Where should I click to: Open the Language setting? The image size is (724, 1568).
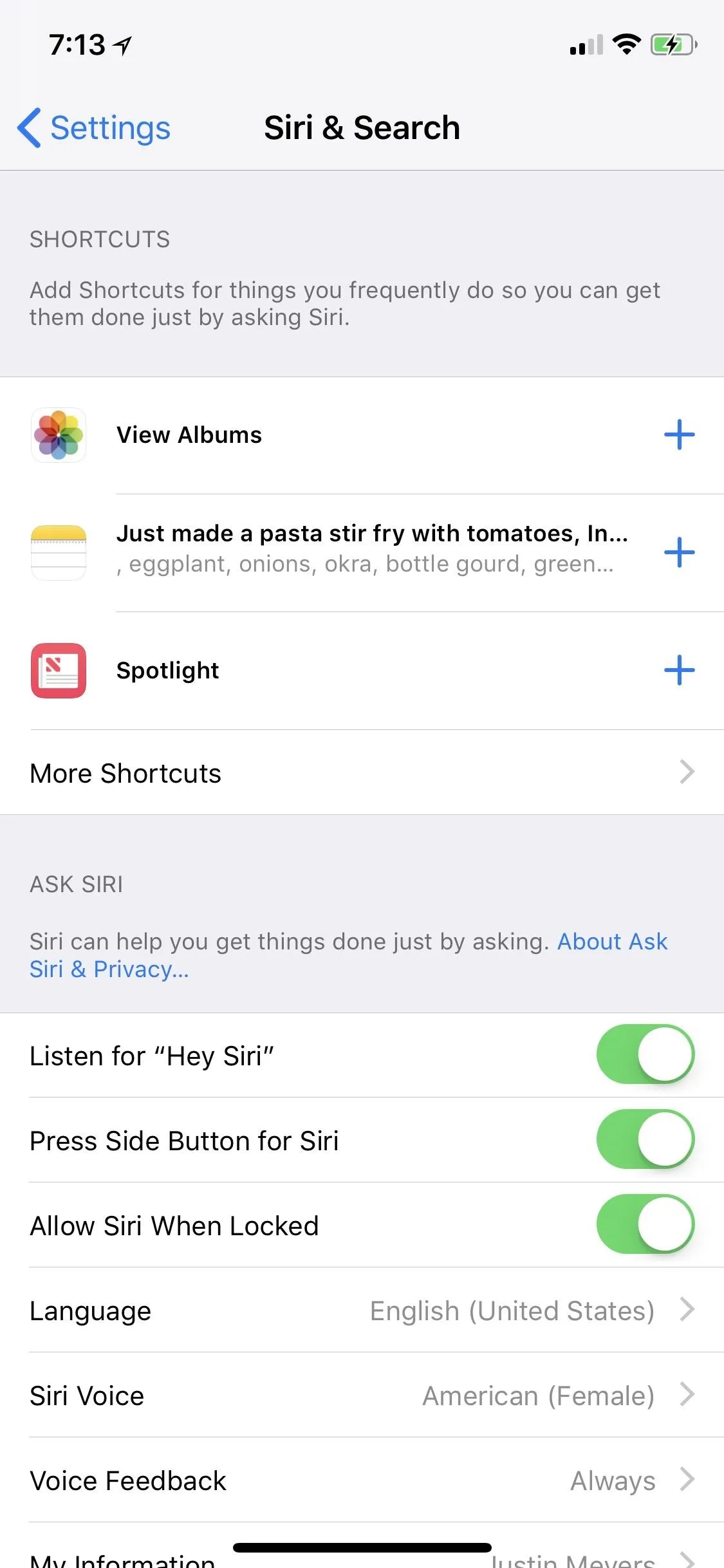(362, 1310)
